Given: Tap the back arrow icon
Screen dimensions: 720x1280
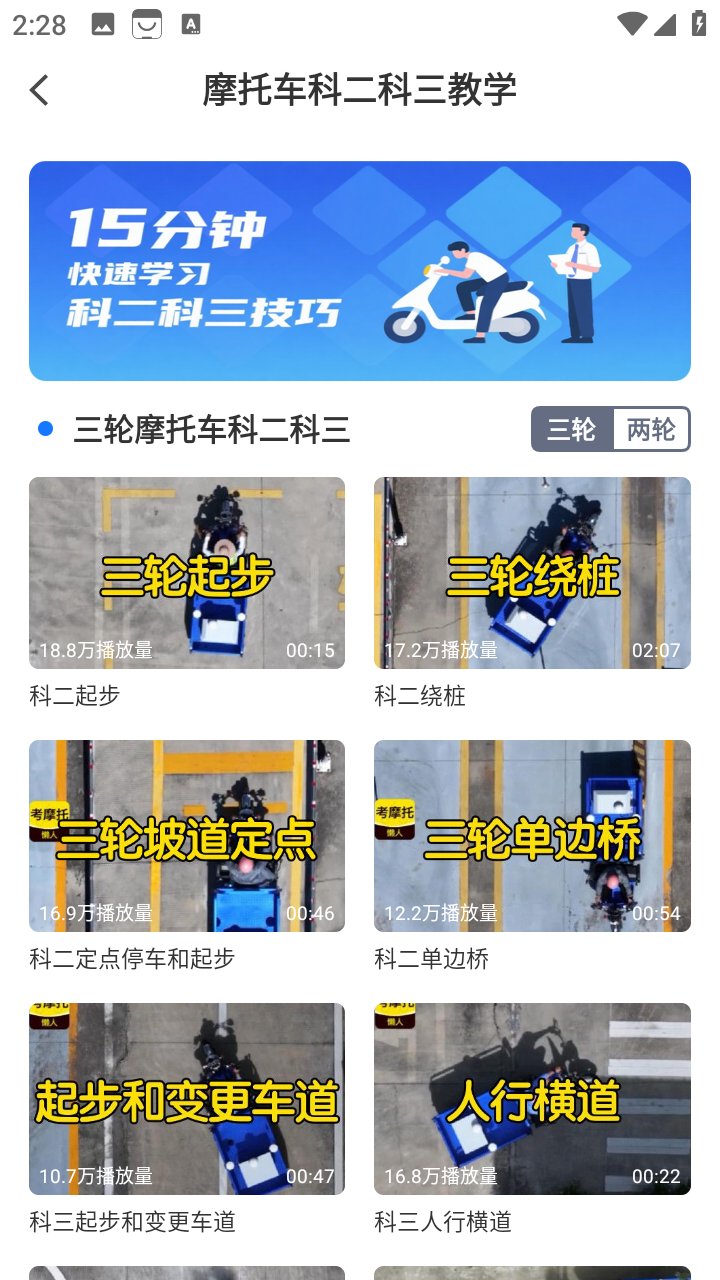Looking at the screenshot, I should click(x=38, y=89).
